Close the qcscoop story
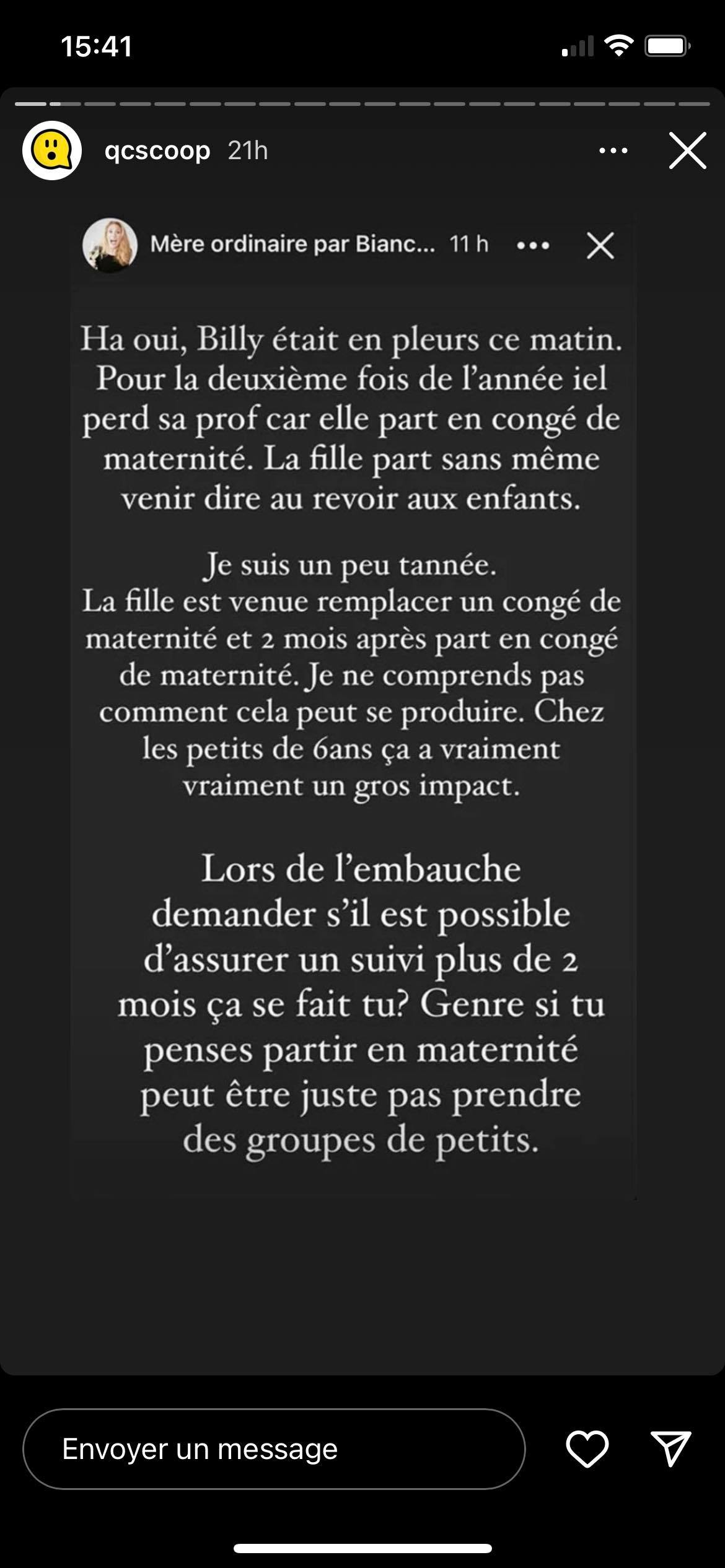The height and width of the screenshot is (1568, 725). [x=687, y=150]
